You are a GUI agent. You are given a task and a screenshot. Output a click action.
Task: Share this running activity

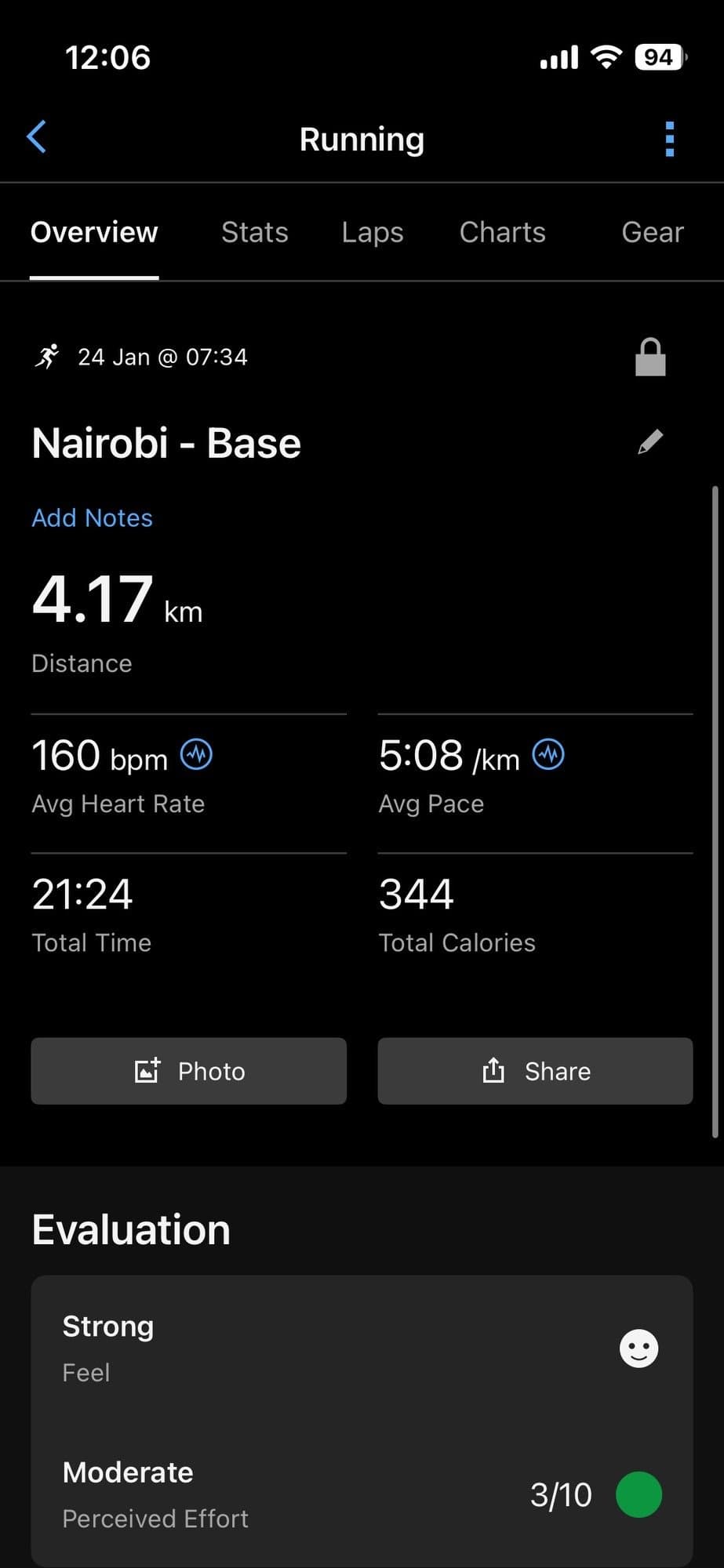[x=535, y=1071]
